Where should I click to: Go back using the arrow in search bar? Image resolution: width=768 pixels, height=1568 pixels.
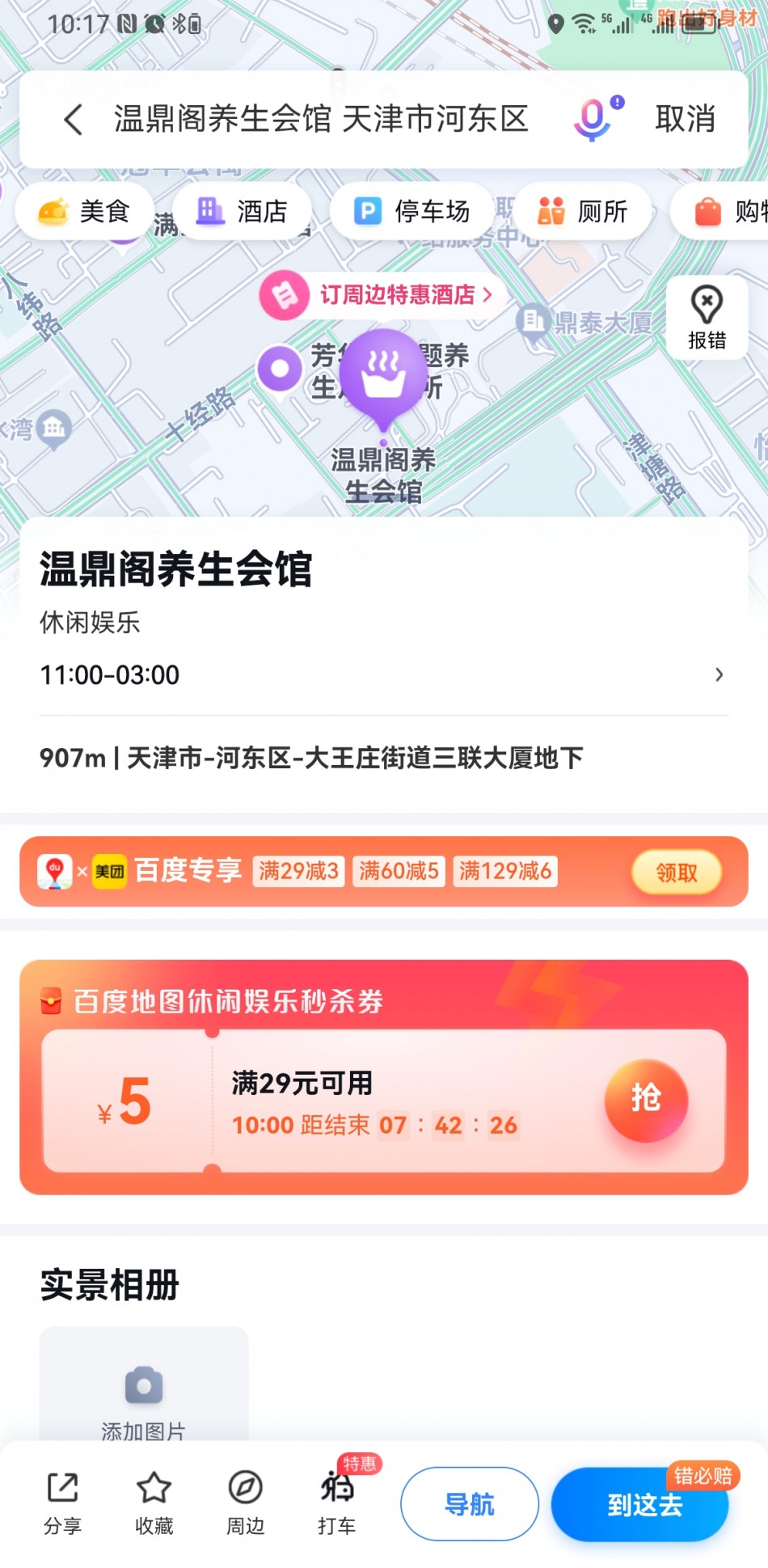[x=73, y=120]
